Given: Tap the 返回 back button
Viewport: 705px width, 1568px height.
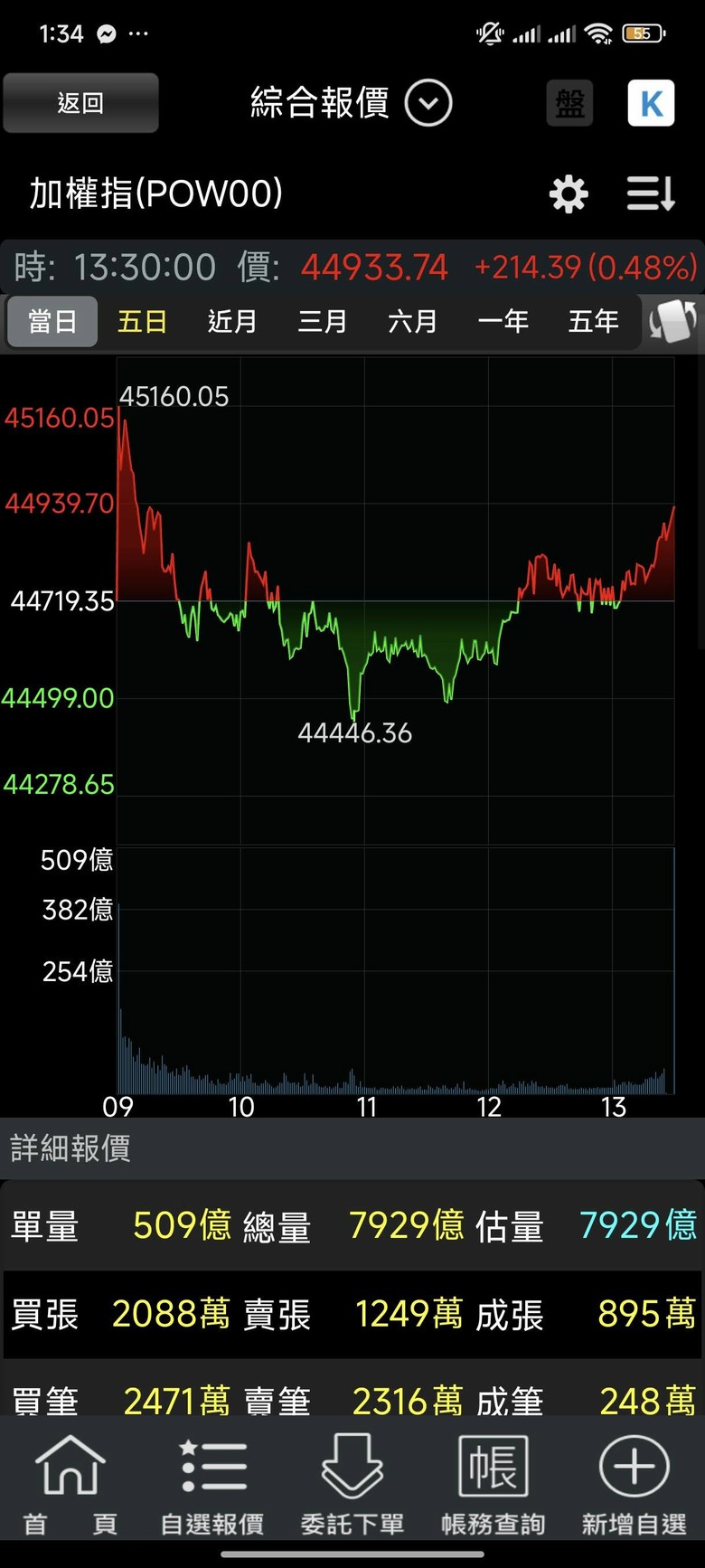Looking at the screenshot, I should point(81,103).
